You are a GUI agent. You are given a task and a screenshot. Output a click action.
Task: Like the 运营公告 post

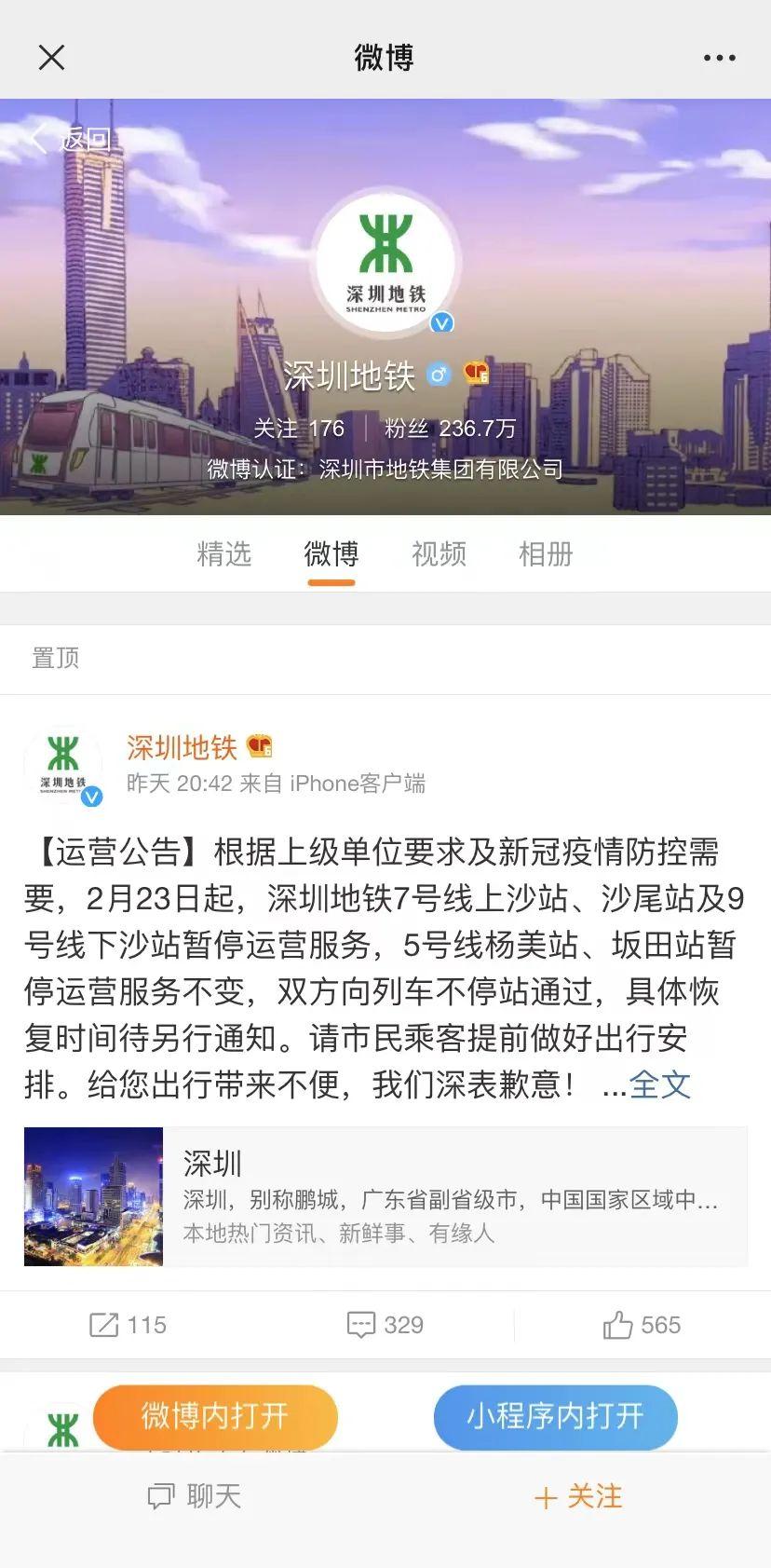point(642,1325)
